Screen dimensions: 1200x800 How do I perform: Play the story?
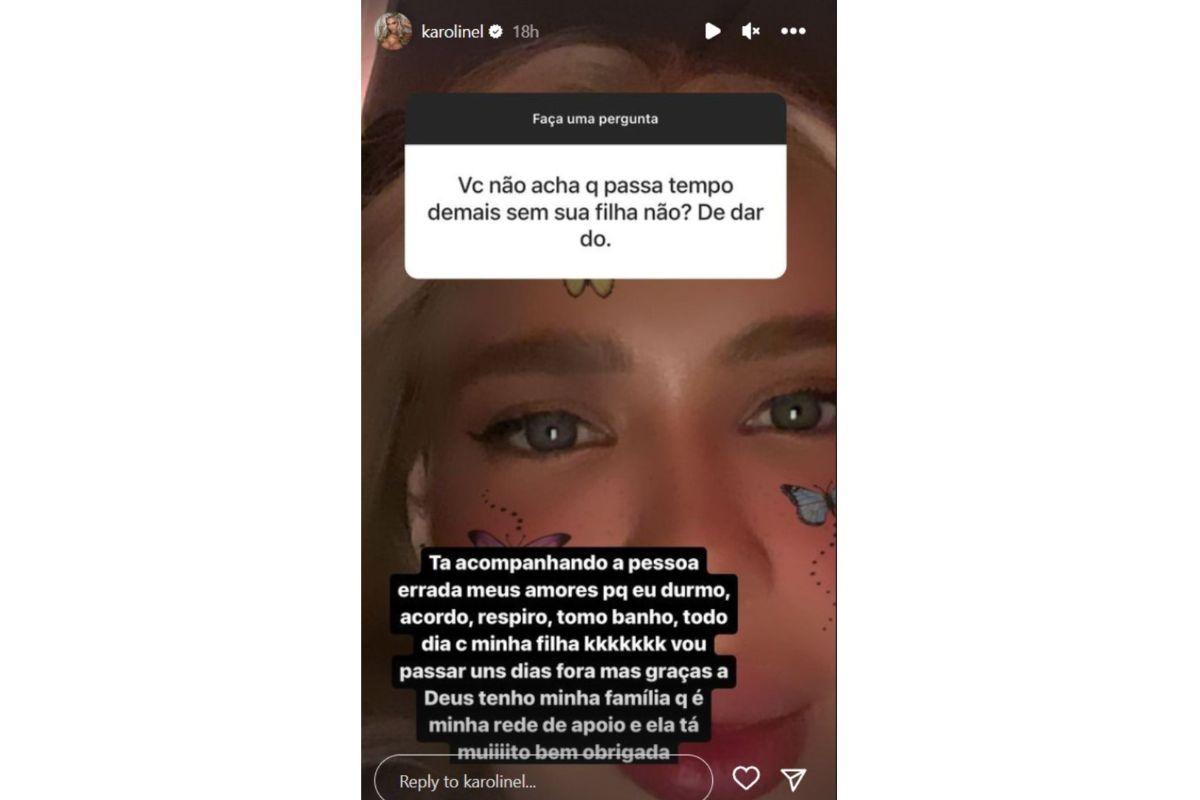click(712, 31)
